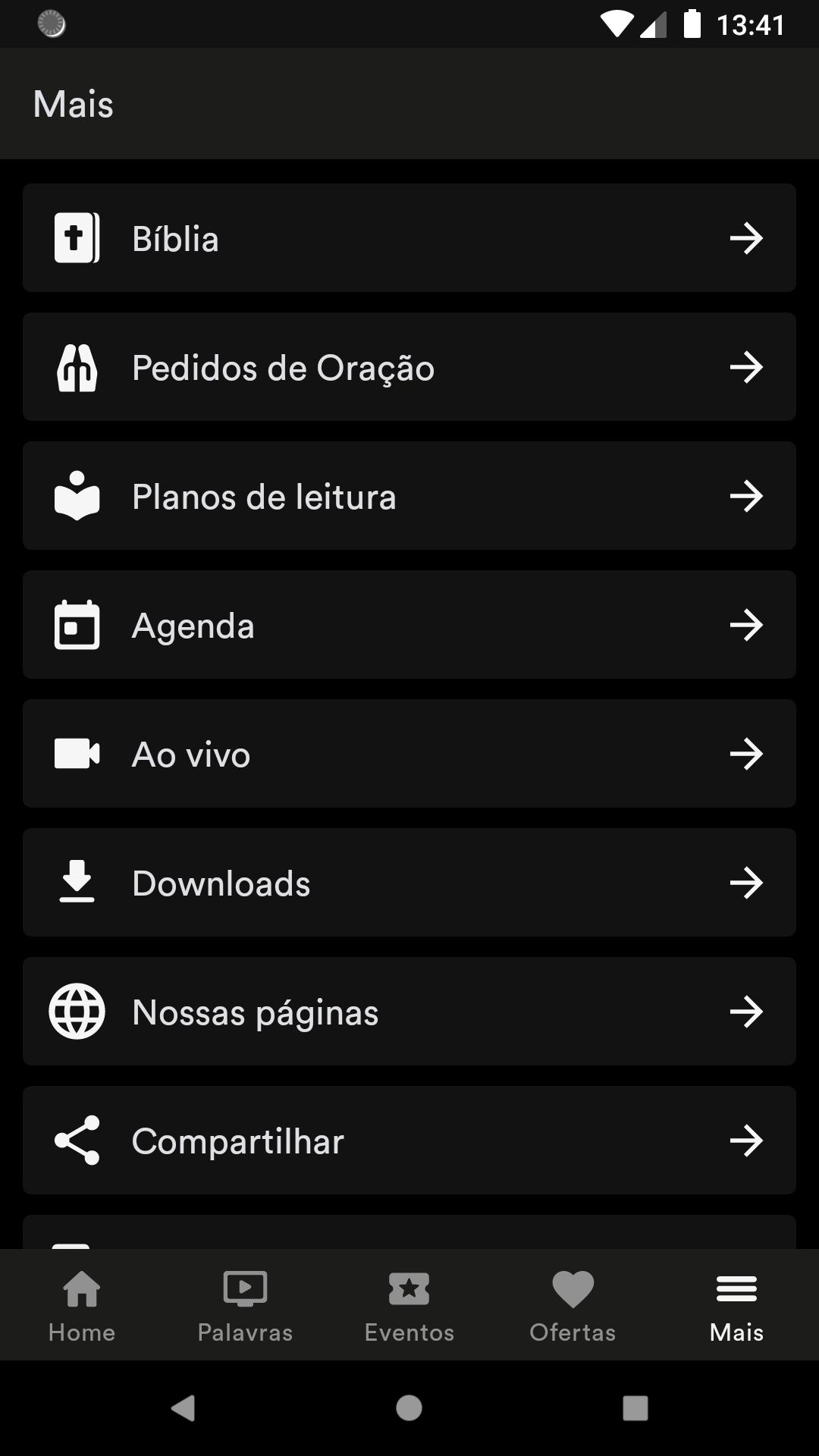Switch to the Eventos tab
Viewport: 819px width, 1456px height.
(409, 1305)
